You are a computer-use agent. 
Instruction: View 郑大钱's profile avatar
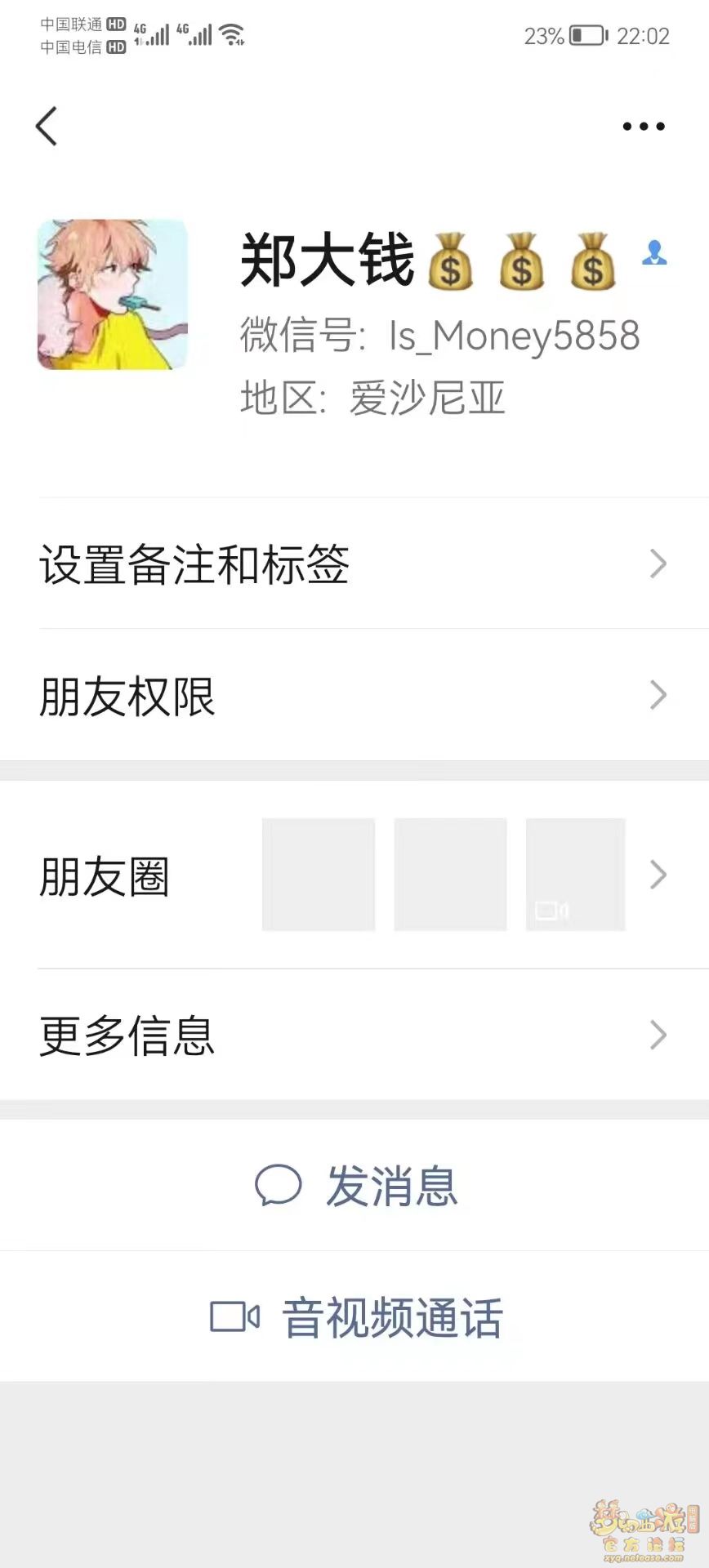tap(113, 294)
